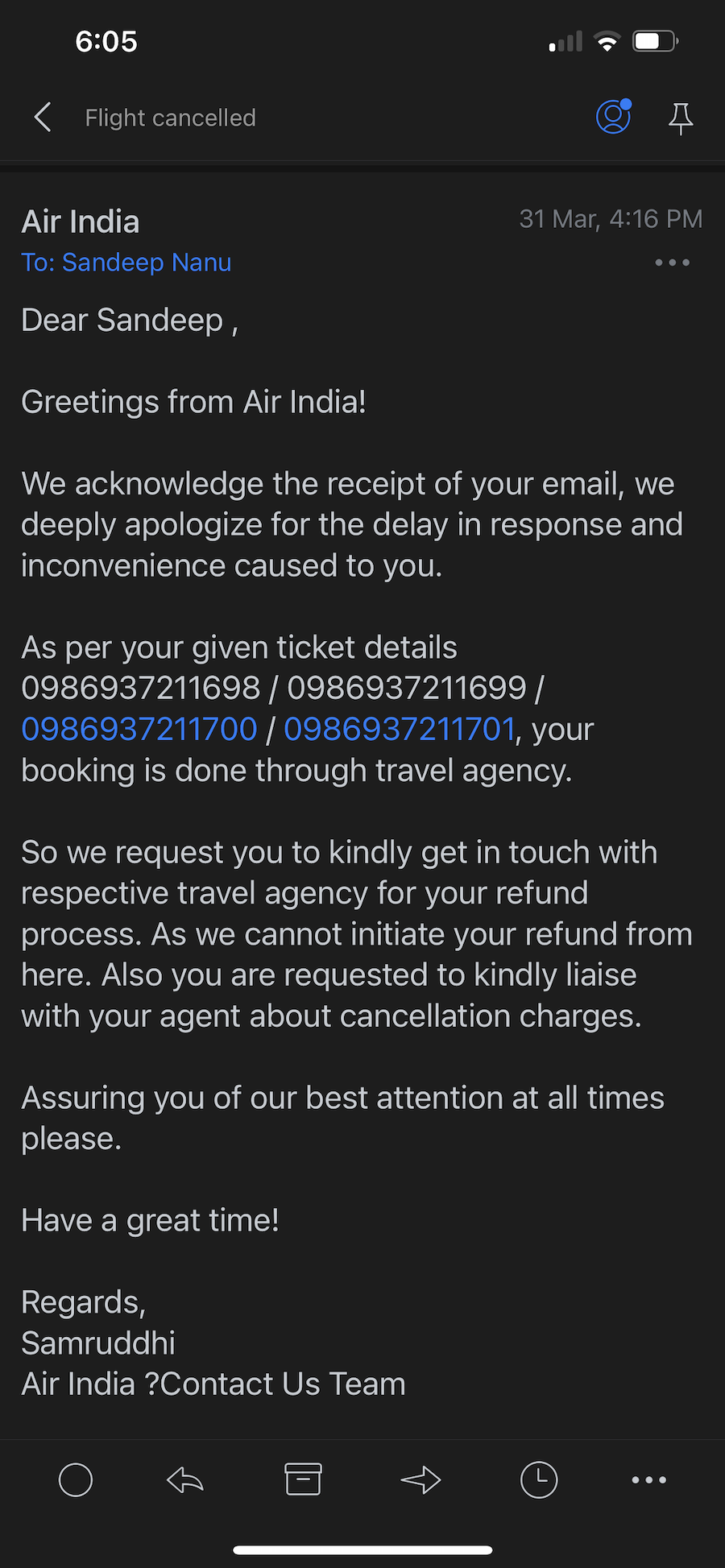The width and height of the screenshot is (725, 1568).
Task: Mark email with the circle icon
Action: click(76, 1479)
